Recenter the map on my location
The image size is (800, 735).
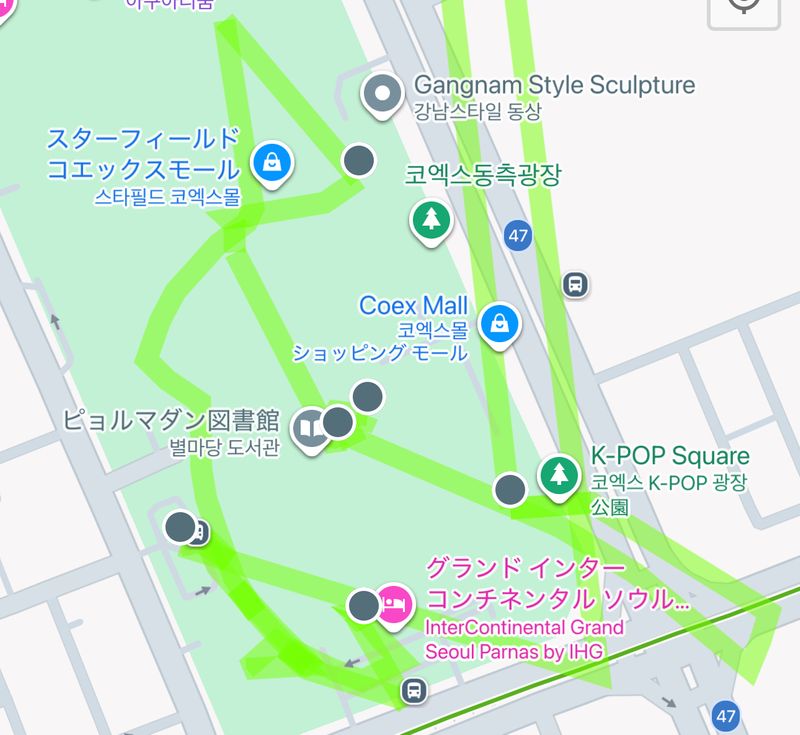click(743, 8)
